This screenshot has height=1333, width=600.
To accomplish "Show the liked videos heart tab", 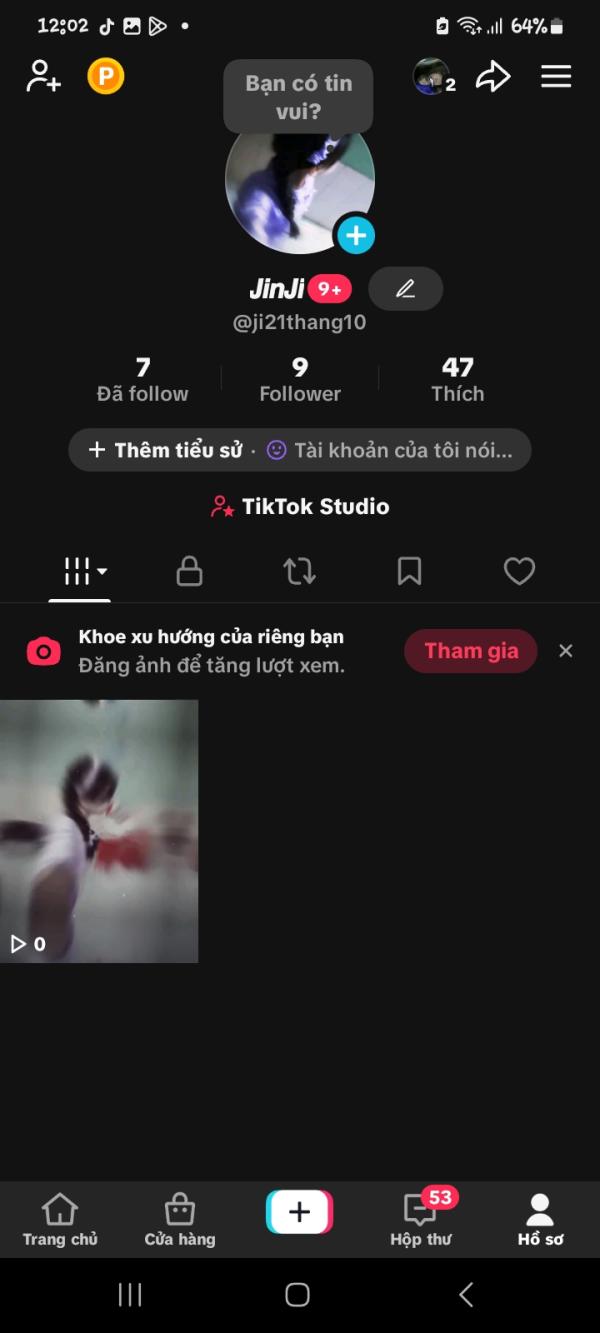I will (519, 571).
